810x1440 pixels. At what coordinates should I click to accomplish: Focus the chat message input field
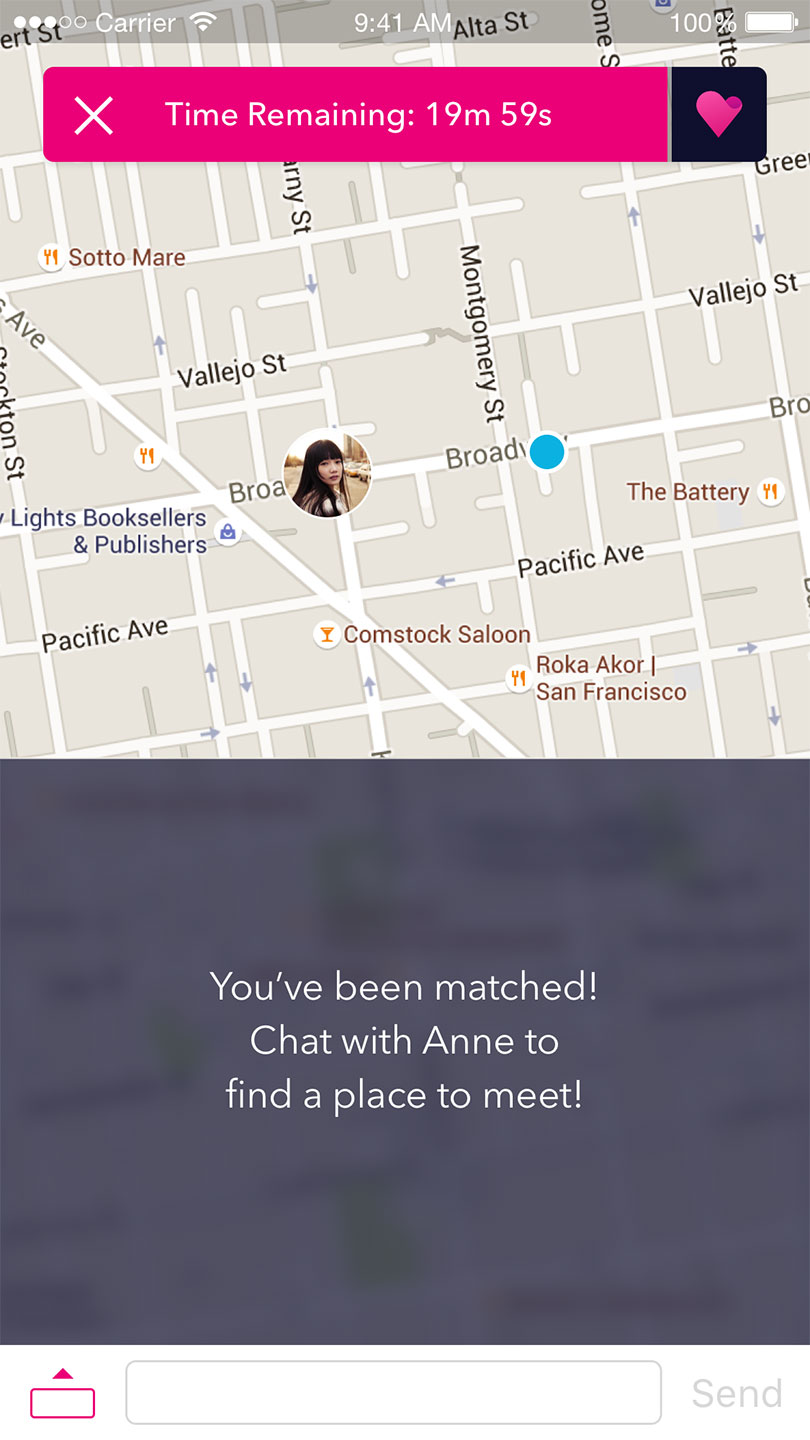(x=393, y=1391)
